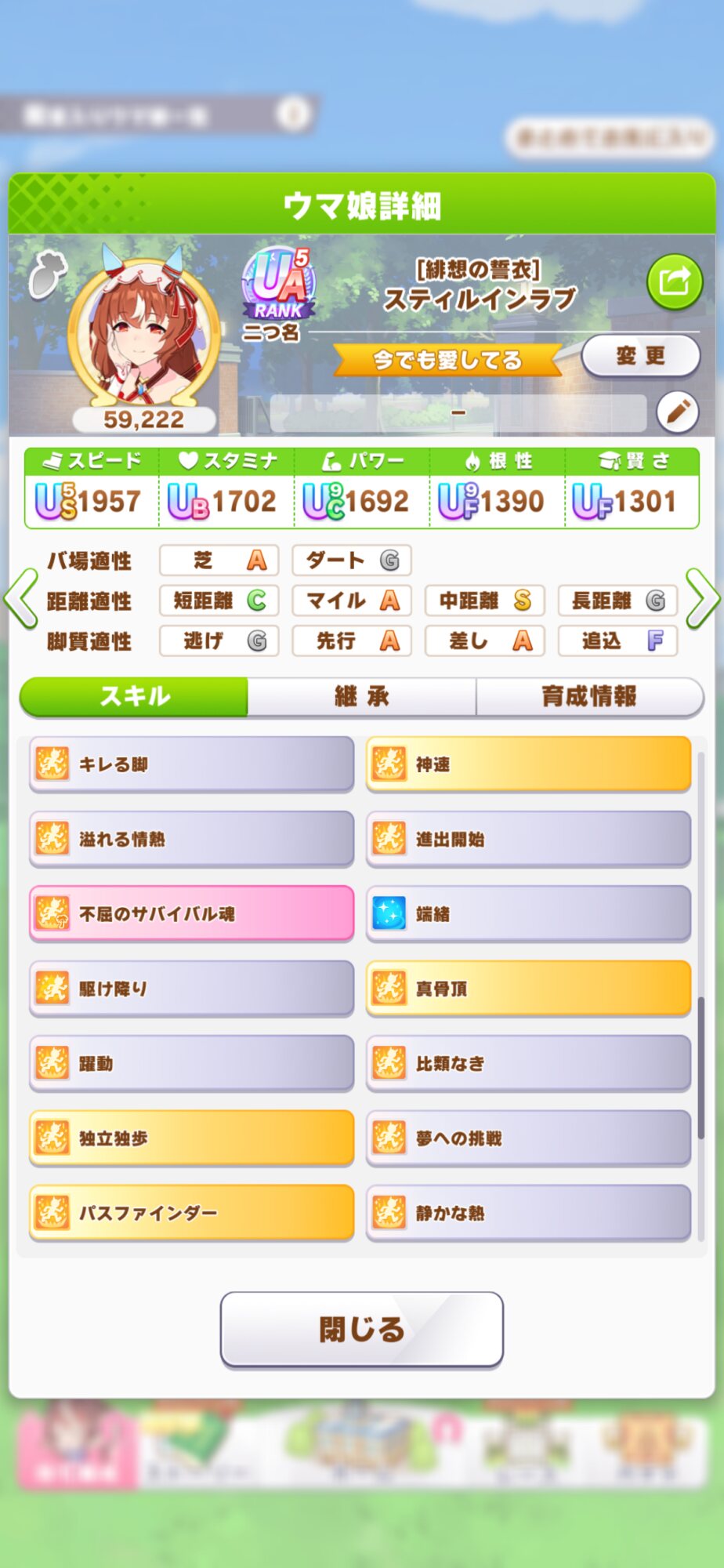View the 不屈のサバイバル魂 skill

click(x=191, y=913)
